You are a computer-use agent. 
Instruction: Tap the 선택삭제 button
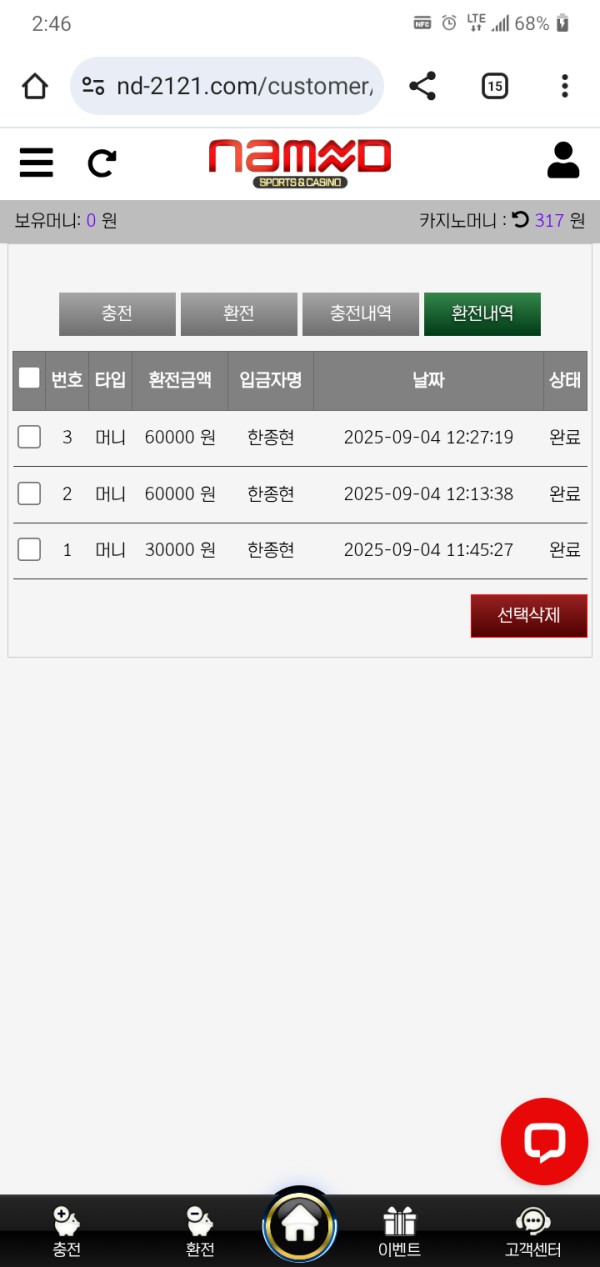(528, 615)
